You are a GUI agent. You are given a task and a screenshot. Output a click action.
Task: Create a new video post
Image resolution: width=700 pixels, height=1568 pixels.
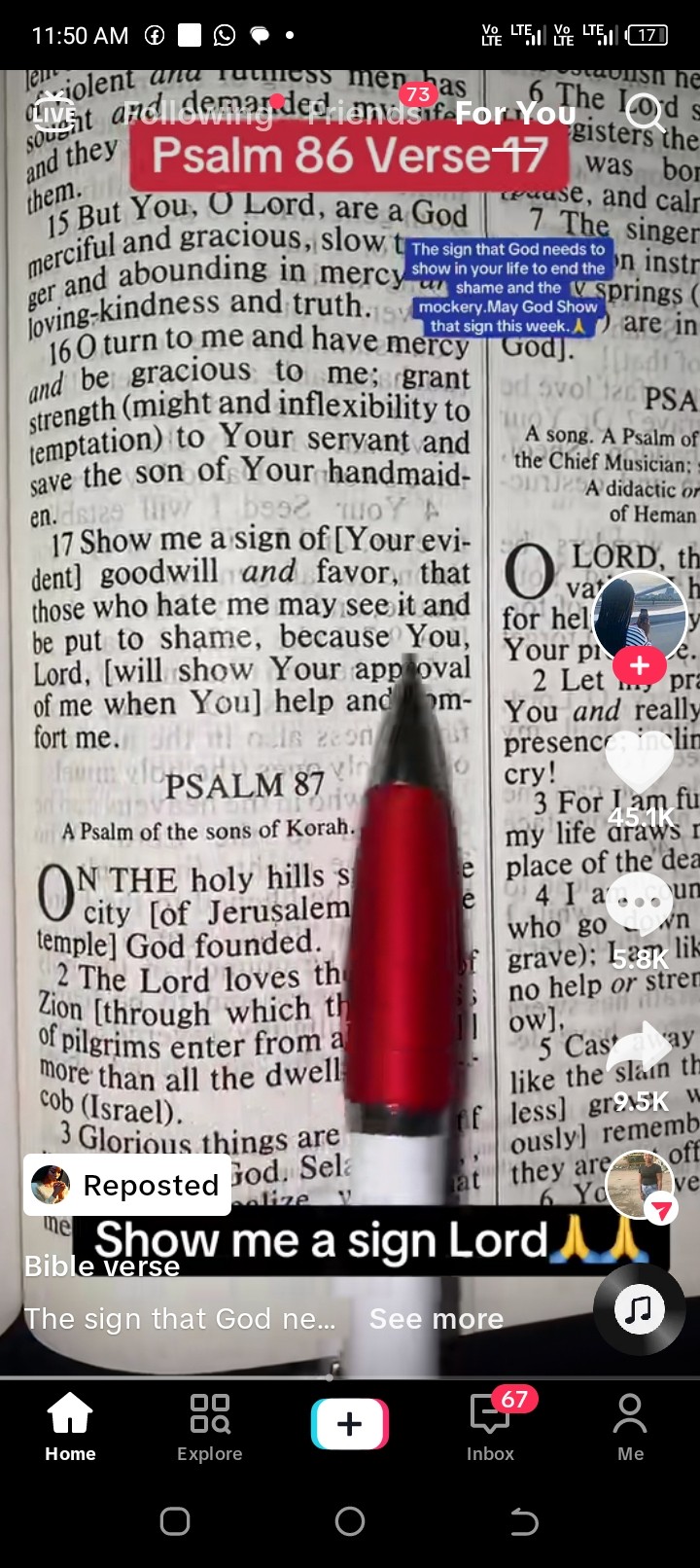(350, 1424)
